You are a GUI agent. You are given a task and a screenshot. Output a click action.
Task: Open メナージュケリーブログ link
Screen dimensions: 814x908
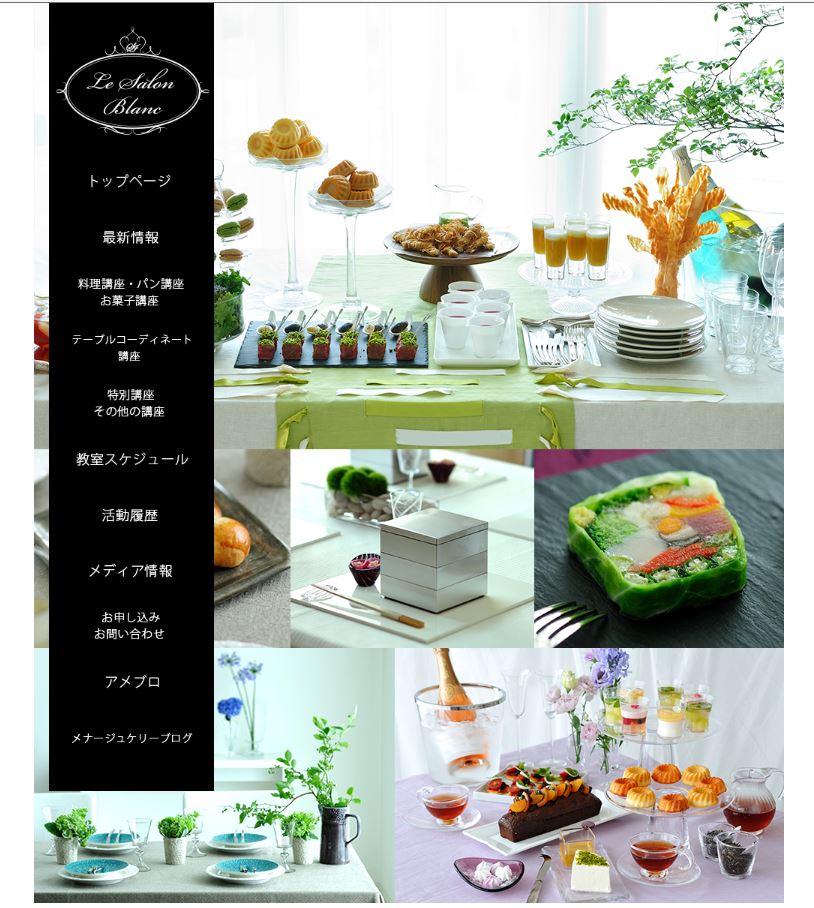tap(131, 738)
